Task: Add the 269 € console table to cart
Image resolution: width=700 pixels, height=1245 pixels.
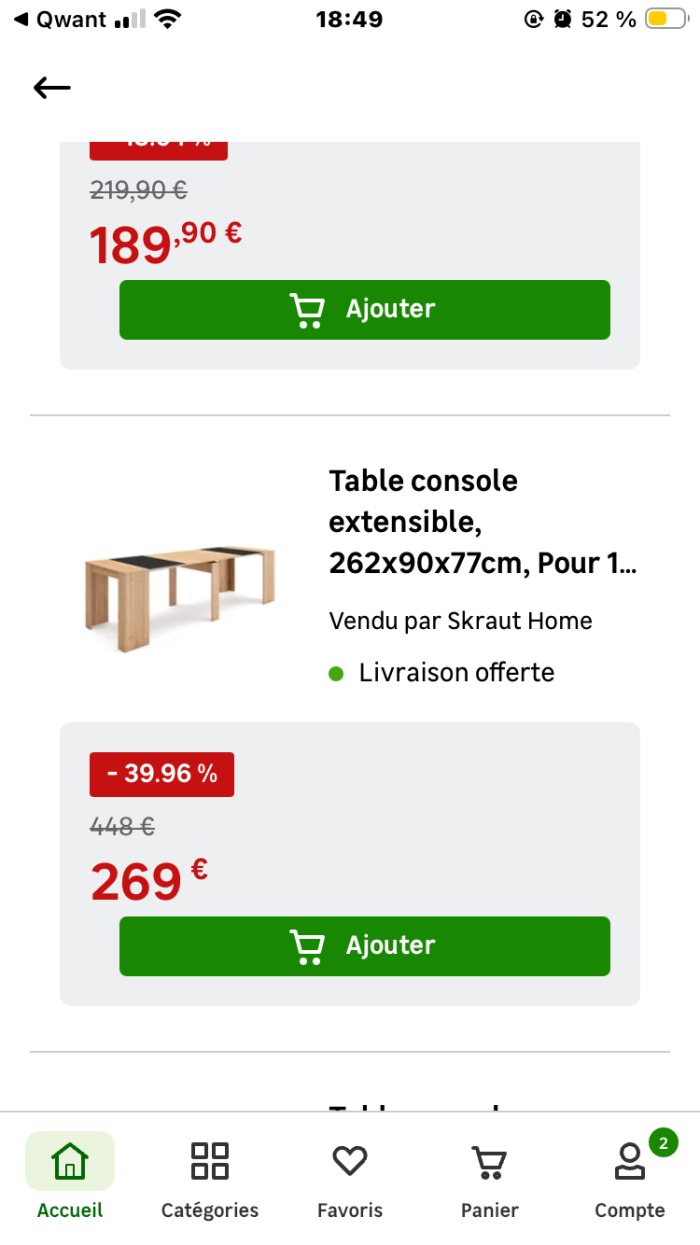Action: [x=364, y=946]
